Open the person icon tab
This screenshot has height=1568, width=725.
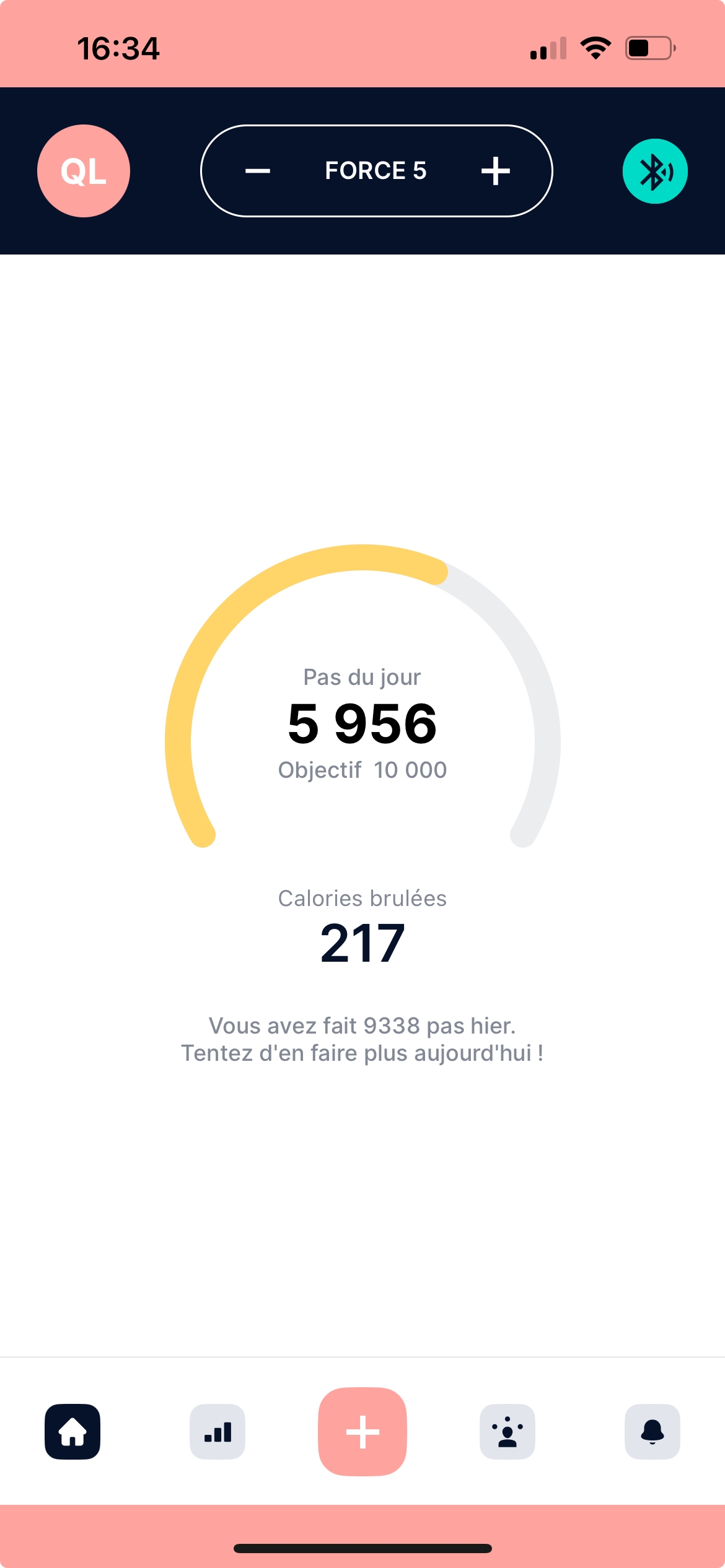pos(507,1431)
